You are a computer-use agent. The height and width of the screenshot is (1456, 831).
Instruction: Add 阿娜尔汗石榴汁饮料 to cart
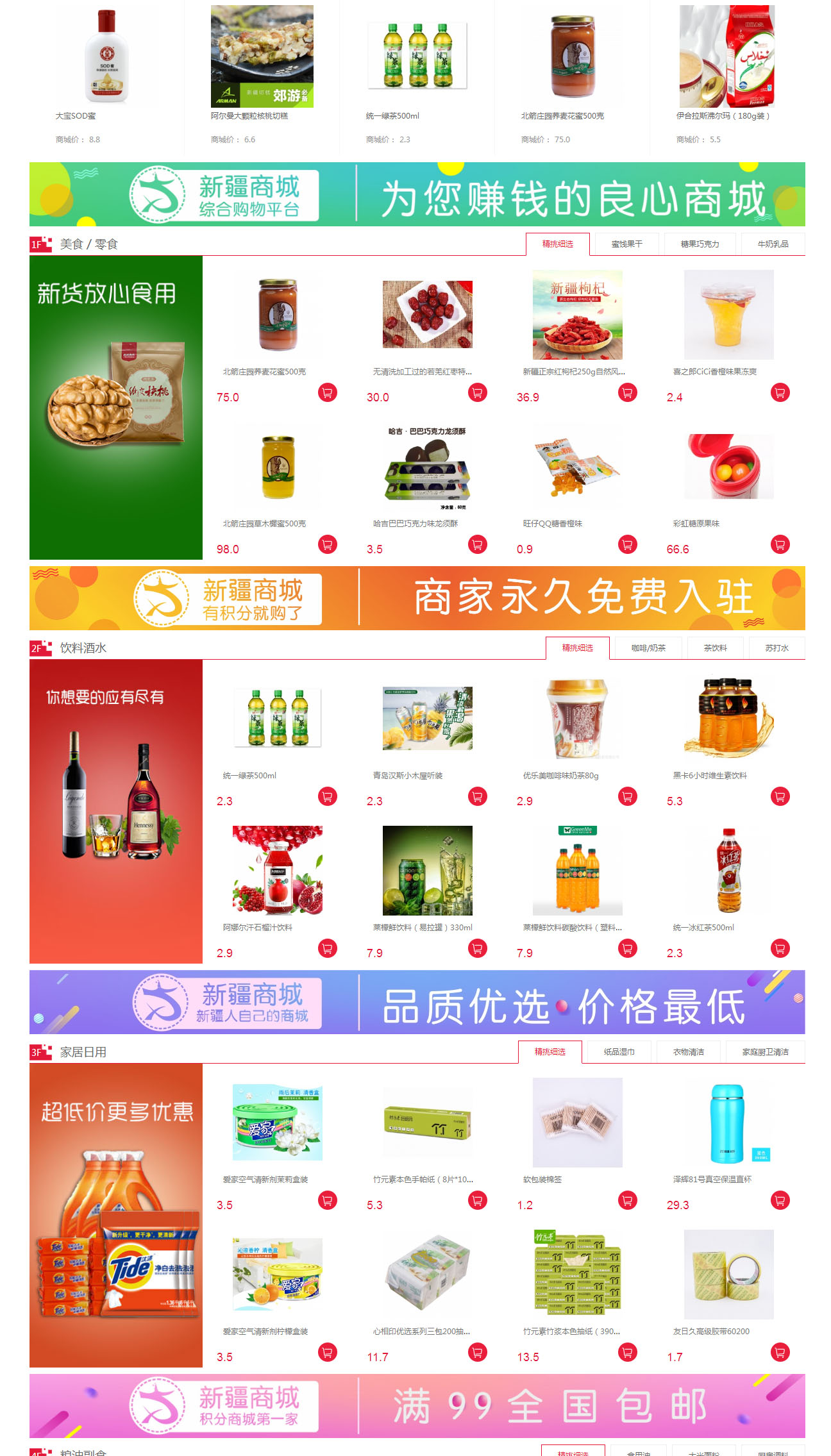(327, 948)
